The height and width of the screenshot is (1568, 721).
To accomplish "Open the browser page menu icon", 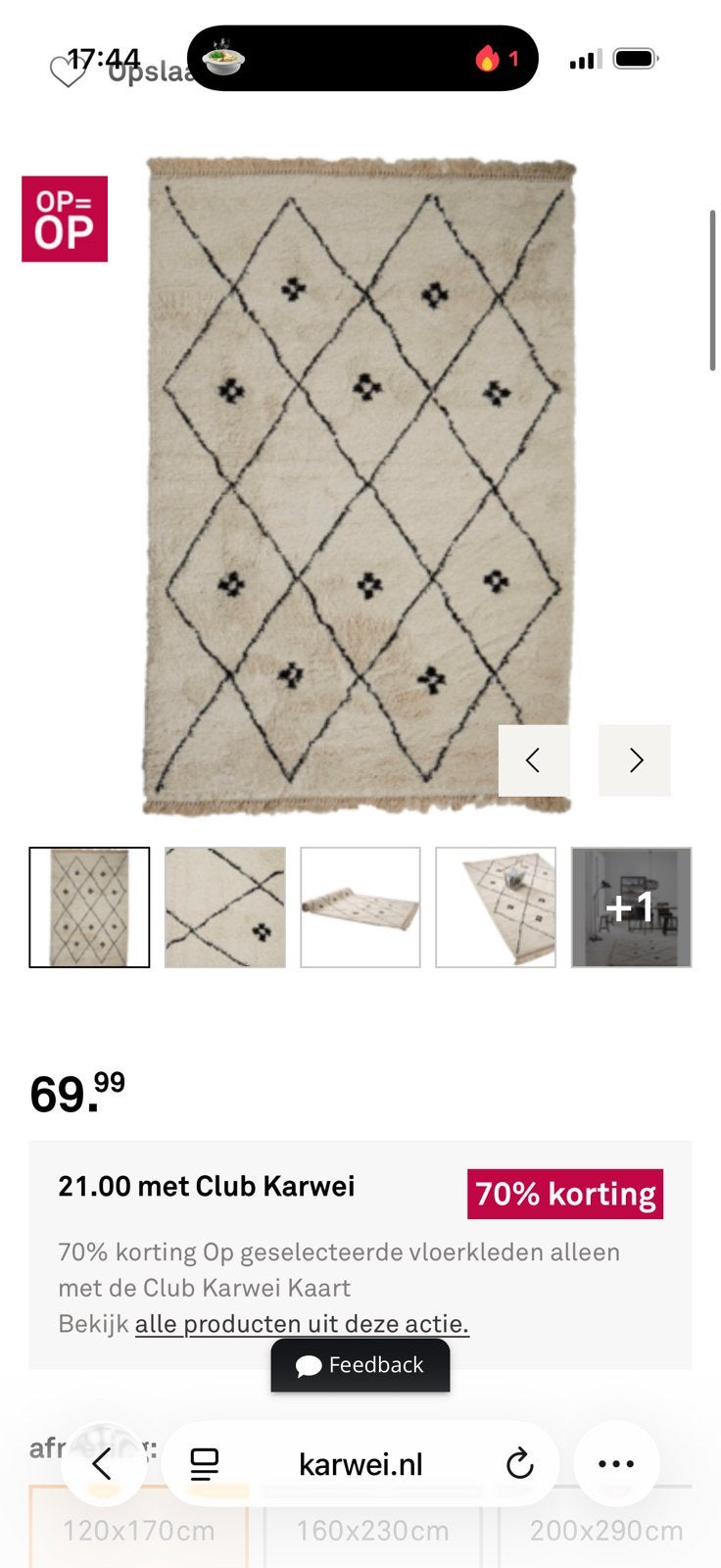I will [205, 1464].
